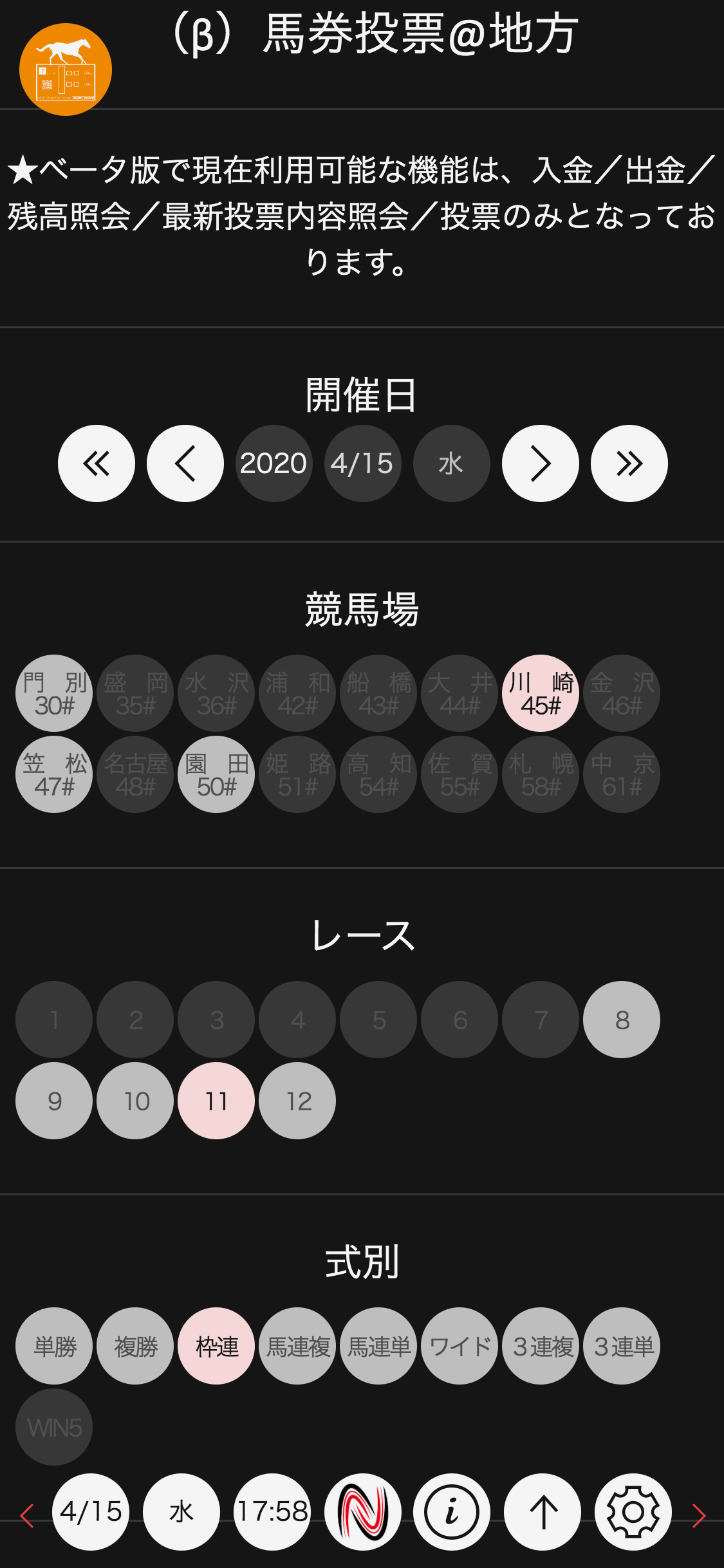Choose the 園田 50# racecourse
This screenshot has width=724, height=1568.
pyautogui.click(x=217, y=774)
